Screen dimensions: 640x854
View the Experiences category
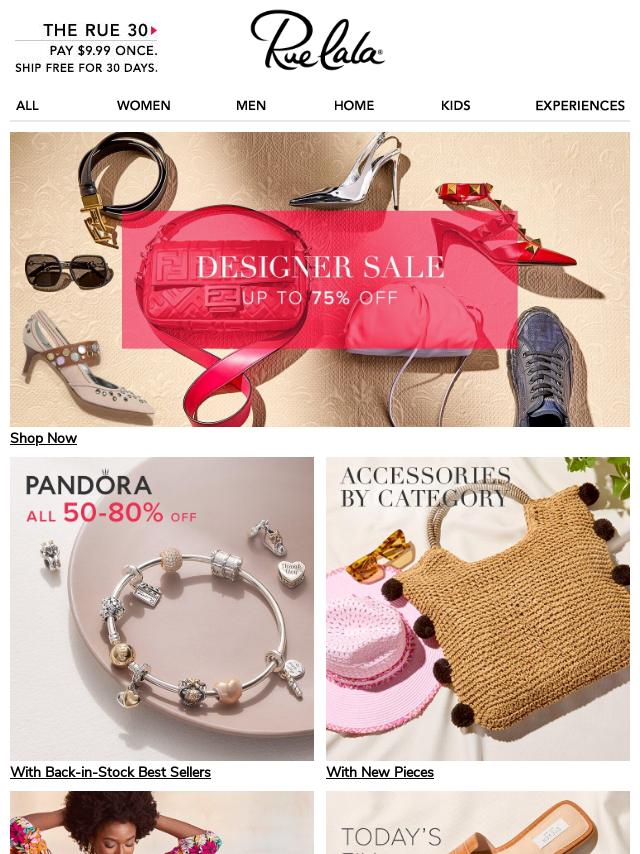579,105
